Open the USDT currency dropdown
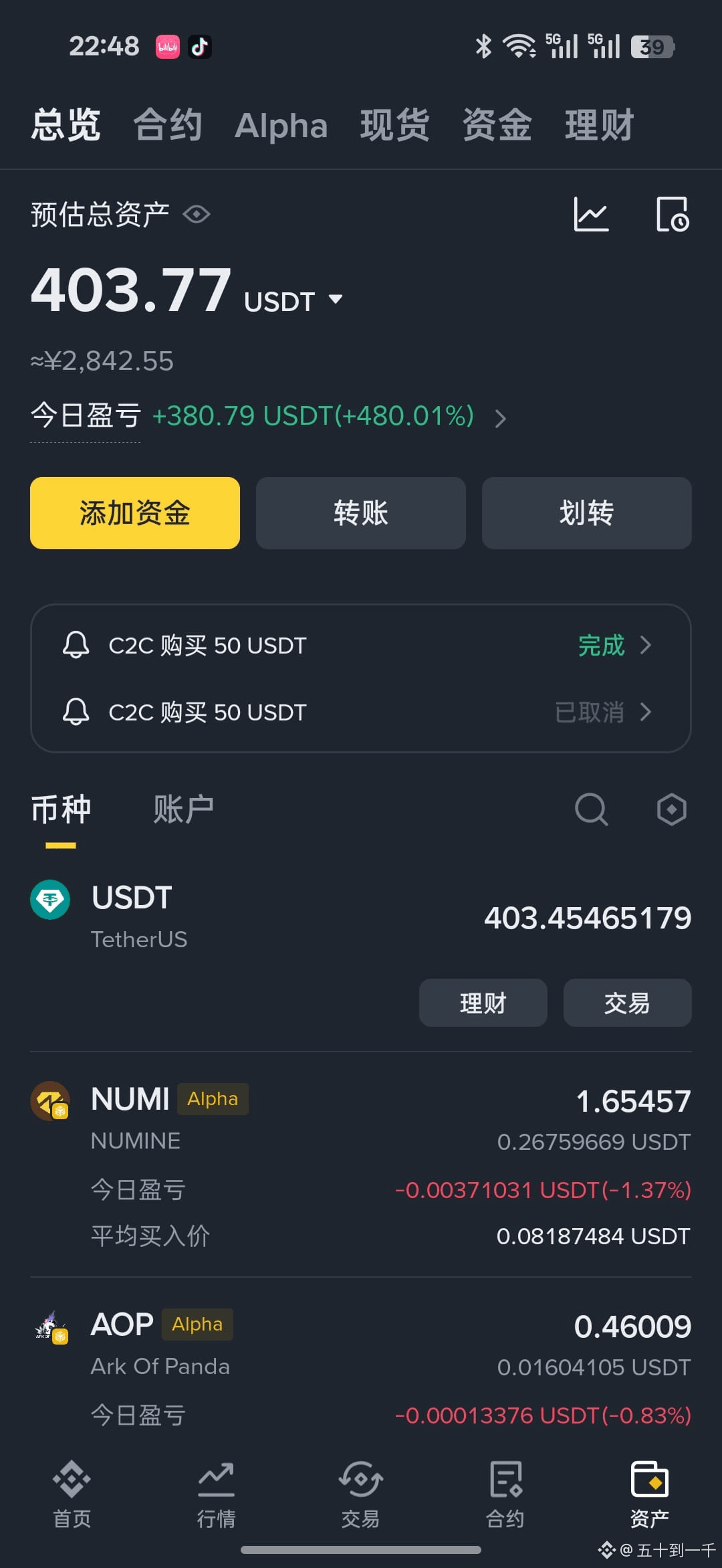 click(x=334, y=300)
